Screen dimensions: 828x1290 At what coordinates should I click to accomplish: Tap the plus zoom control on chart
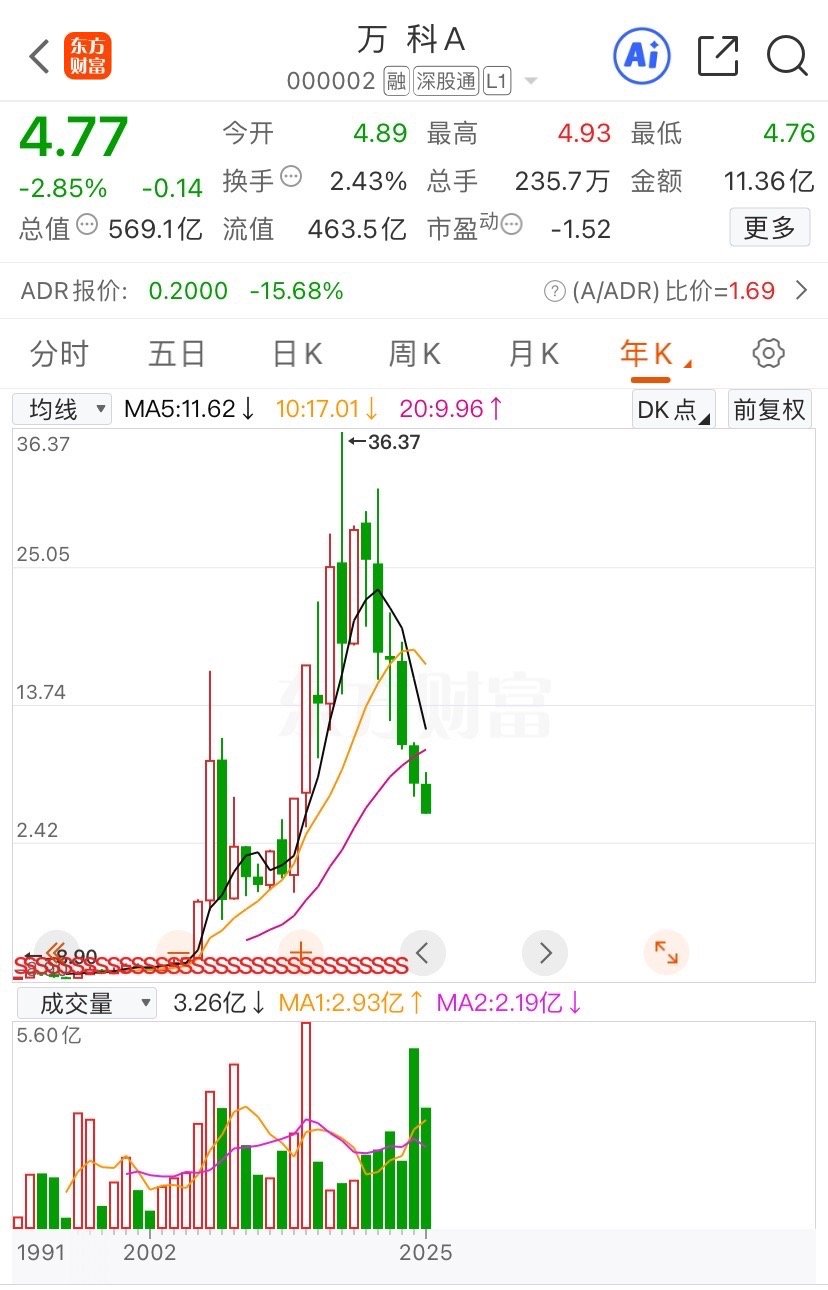[300, 953]
